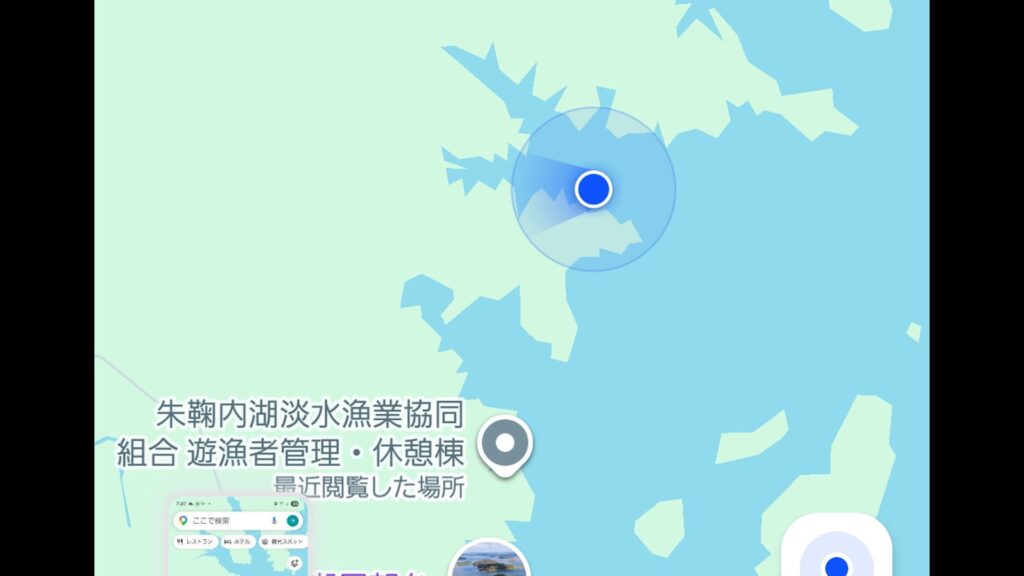Tap the my-location button

tap(837, 556)
